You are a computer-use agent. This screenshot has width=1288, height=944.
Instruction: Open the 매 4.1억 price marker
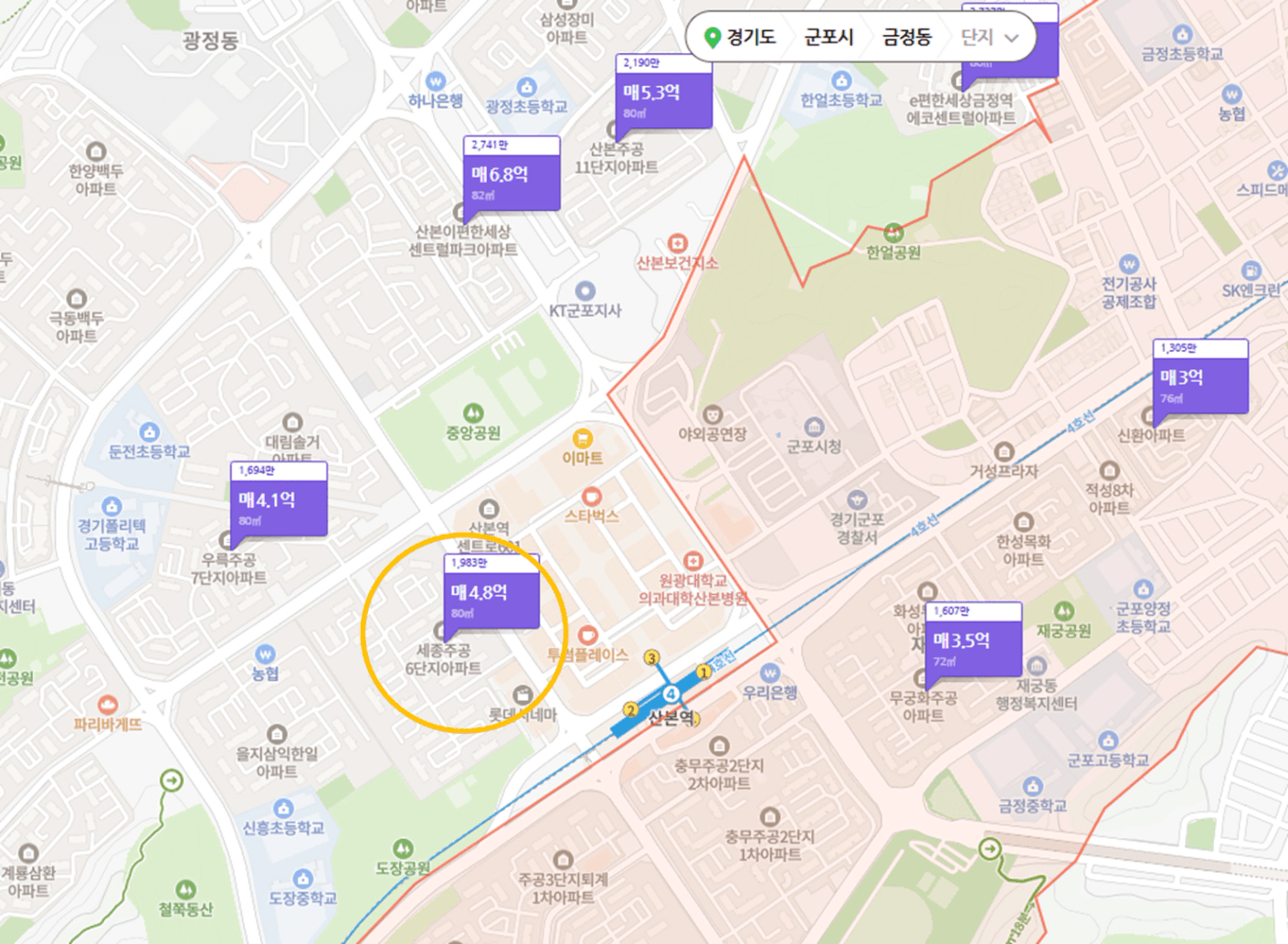click(279, 498)
